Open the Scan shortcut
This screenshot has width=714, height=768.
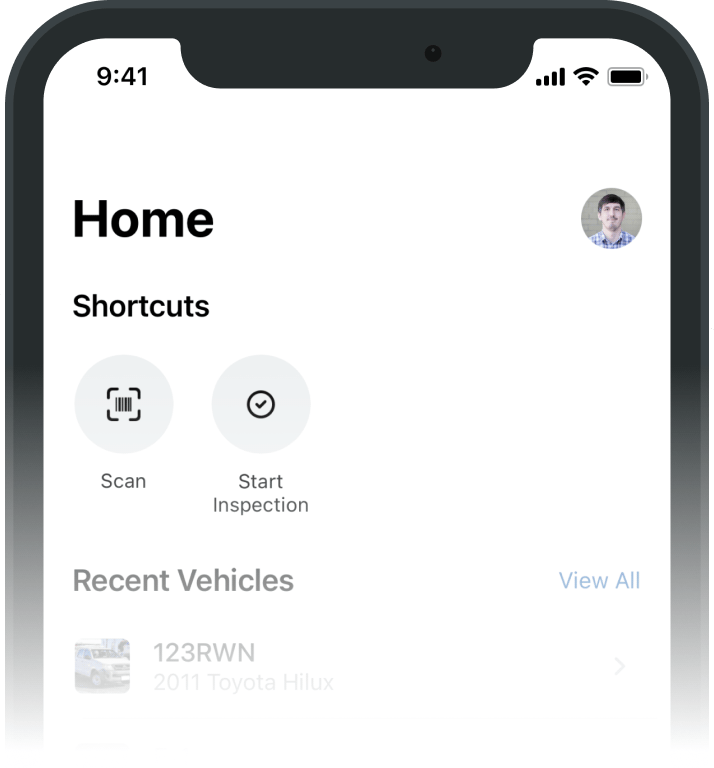124,404
